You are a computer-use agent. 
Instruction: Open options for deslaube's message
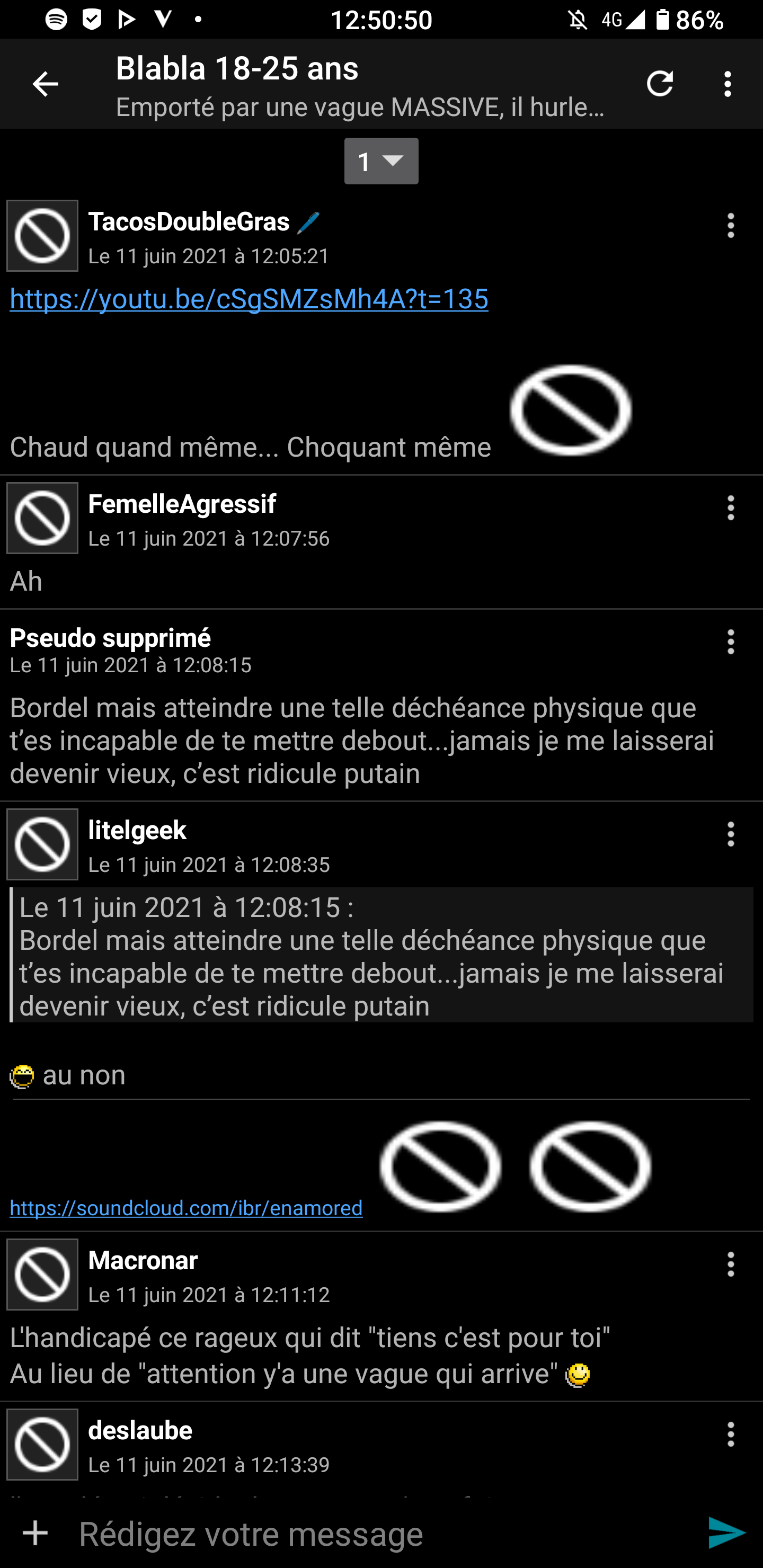click(x=730, y=1435)
